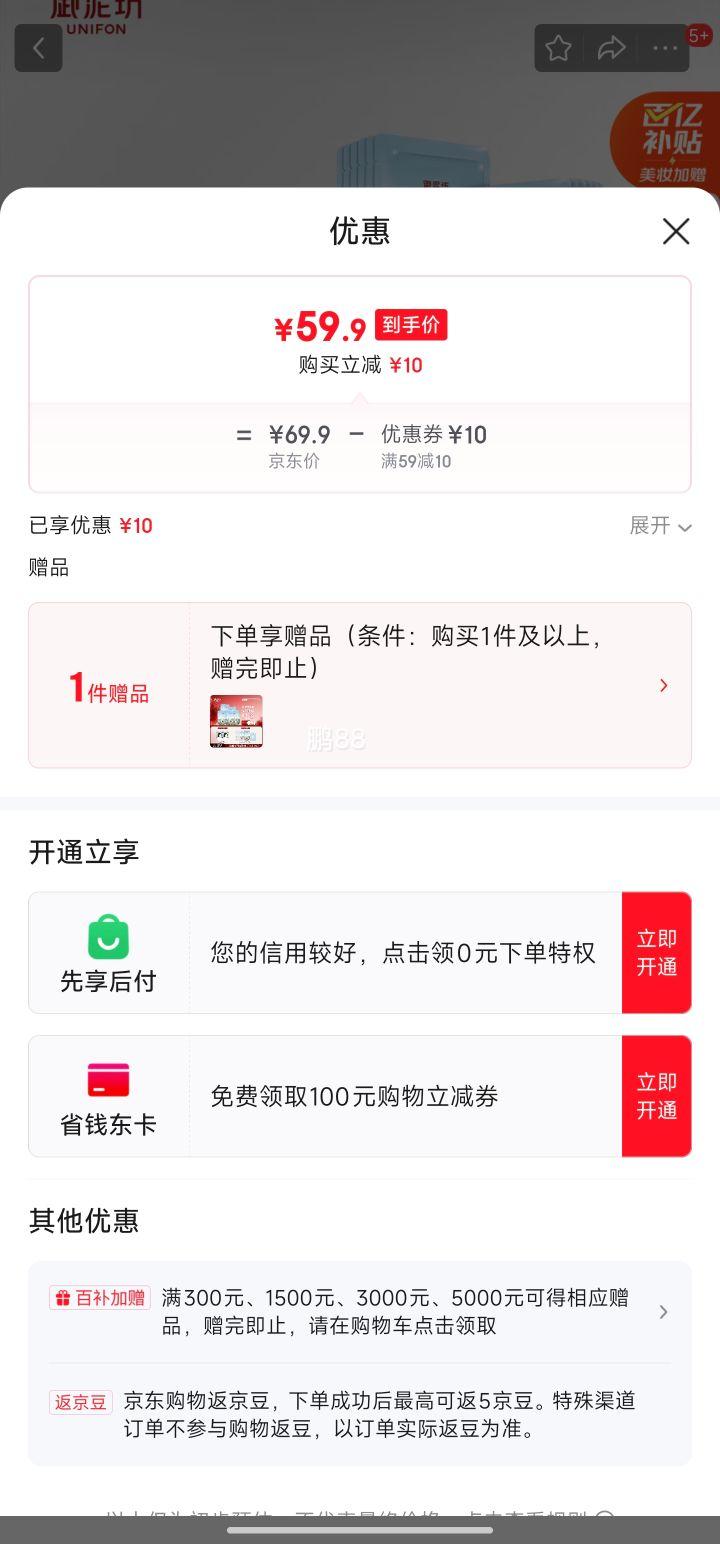
Task: Favorite the product via star icon
Action: tap(558, 47)
